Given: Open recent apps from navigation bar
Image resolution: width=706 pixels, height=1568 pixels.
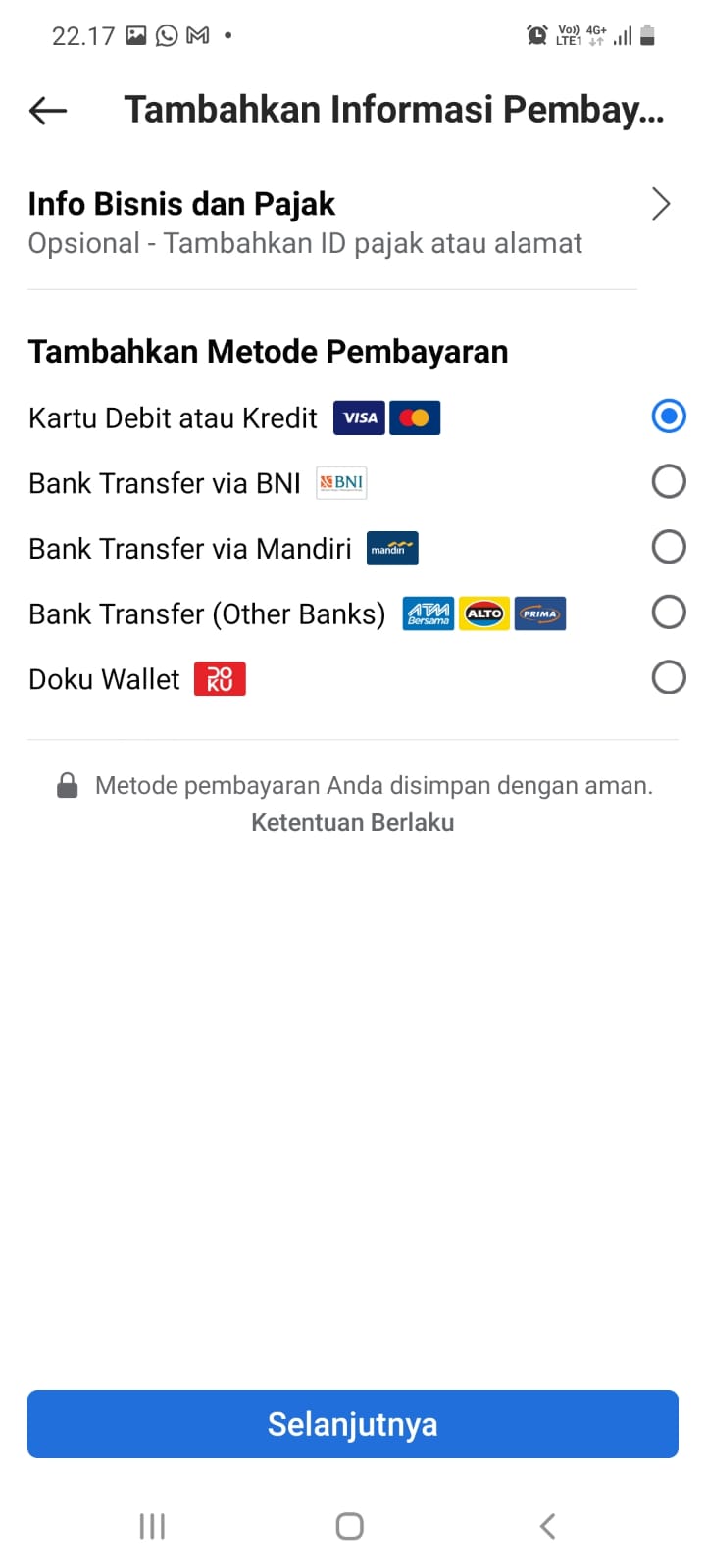Looking at the screenshot, I should click(152, 1526).
